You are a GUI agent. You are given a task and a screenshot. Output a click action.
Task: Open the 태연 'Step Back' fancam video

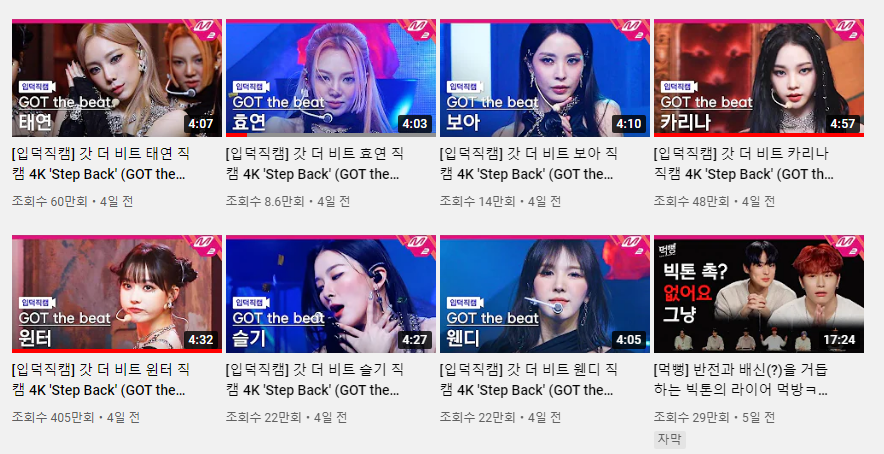click(x=116, y=77)
